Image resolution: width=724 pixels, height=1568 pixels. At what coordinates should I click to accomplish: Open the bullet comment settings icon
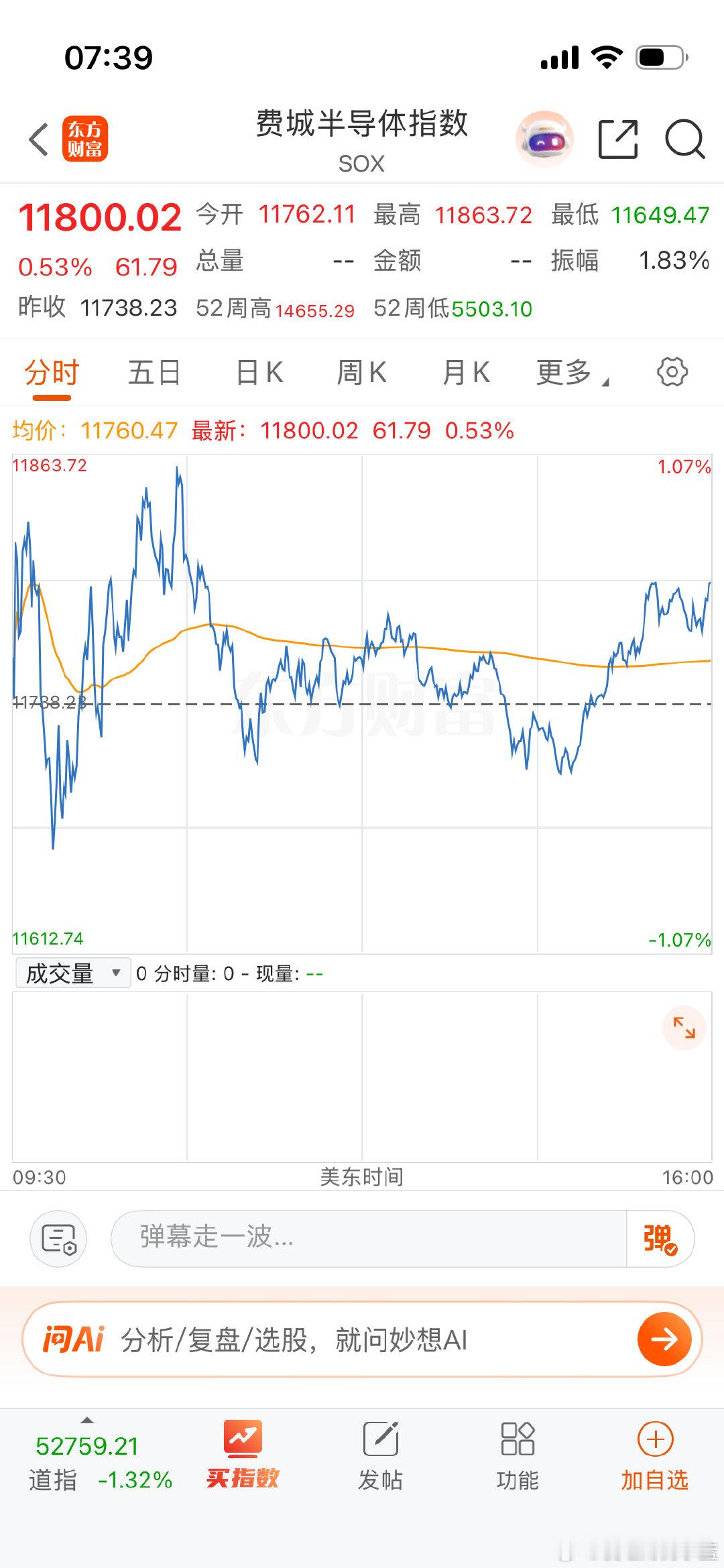point(59,1238)
